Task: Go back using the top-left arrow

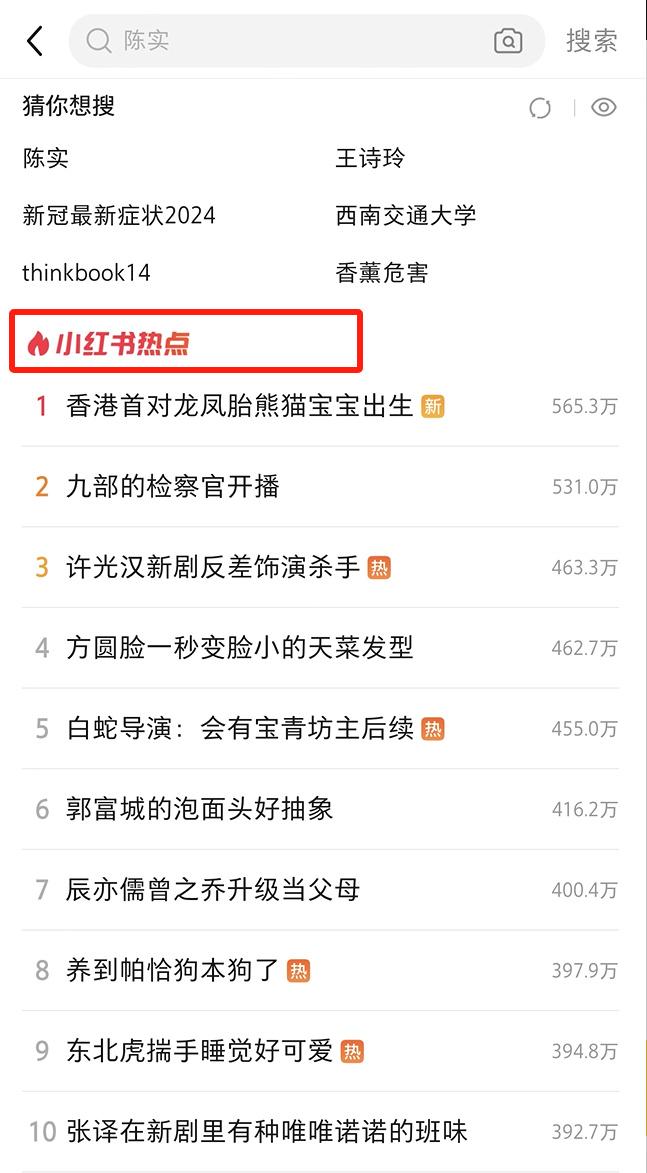Action: [x=34, y=40]
